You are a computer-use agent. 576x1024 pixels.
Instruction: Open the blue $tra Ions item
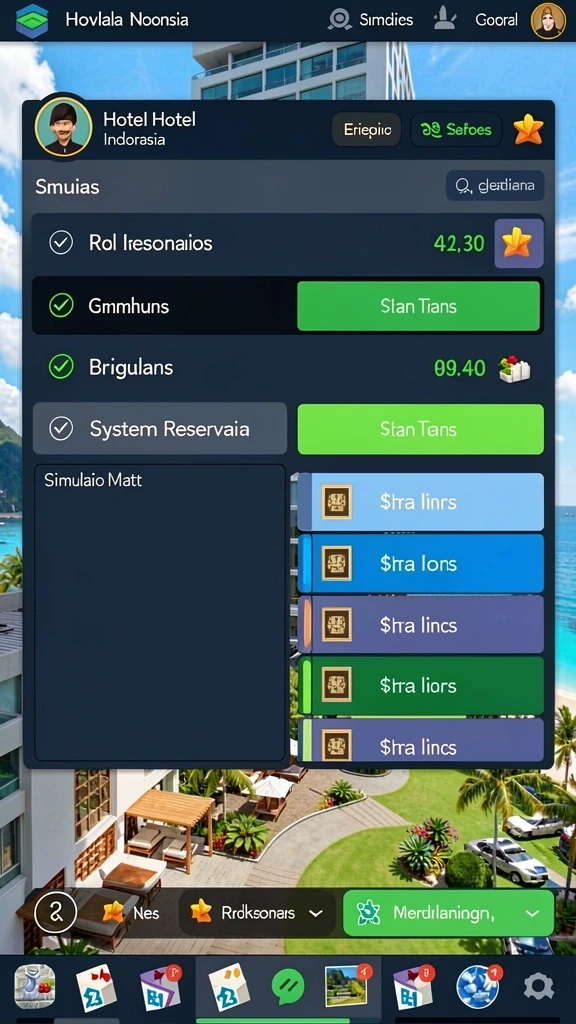(x=421, y=563)
